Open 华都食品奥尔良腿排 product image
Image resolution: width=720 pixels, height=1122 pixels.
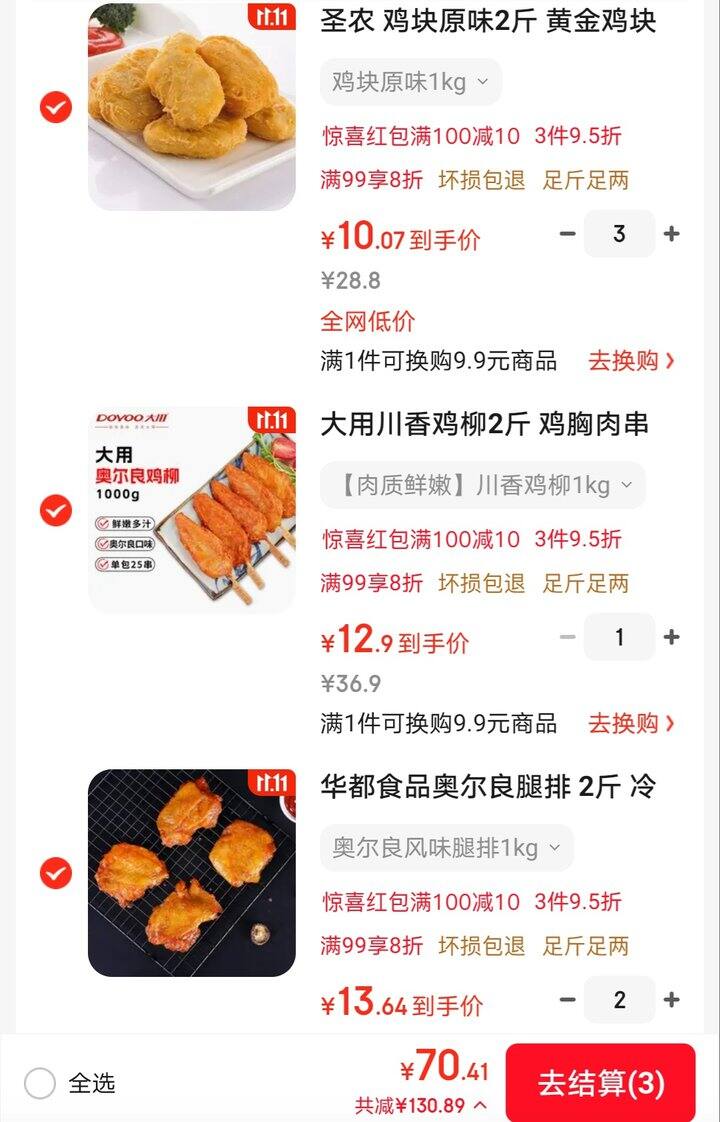[192, 873]
